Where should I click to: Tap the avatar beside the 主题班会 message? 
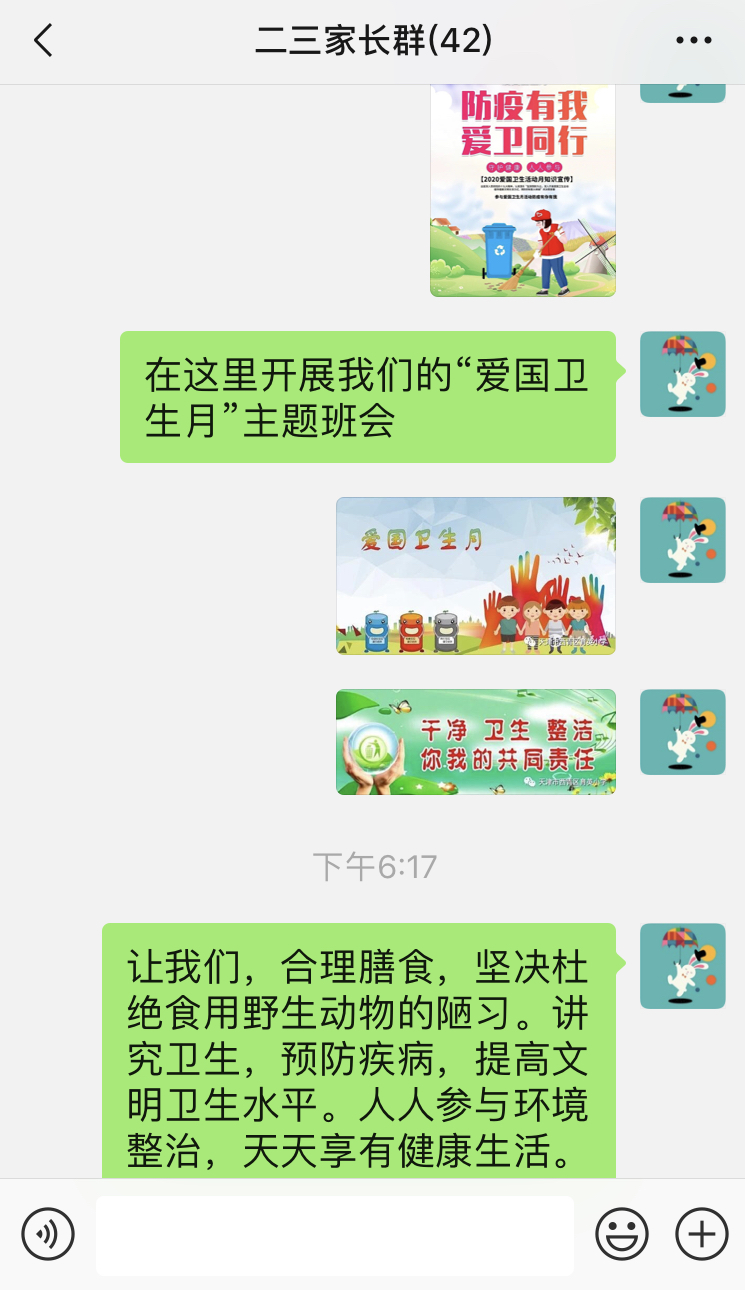click(682, 374)
